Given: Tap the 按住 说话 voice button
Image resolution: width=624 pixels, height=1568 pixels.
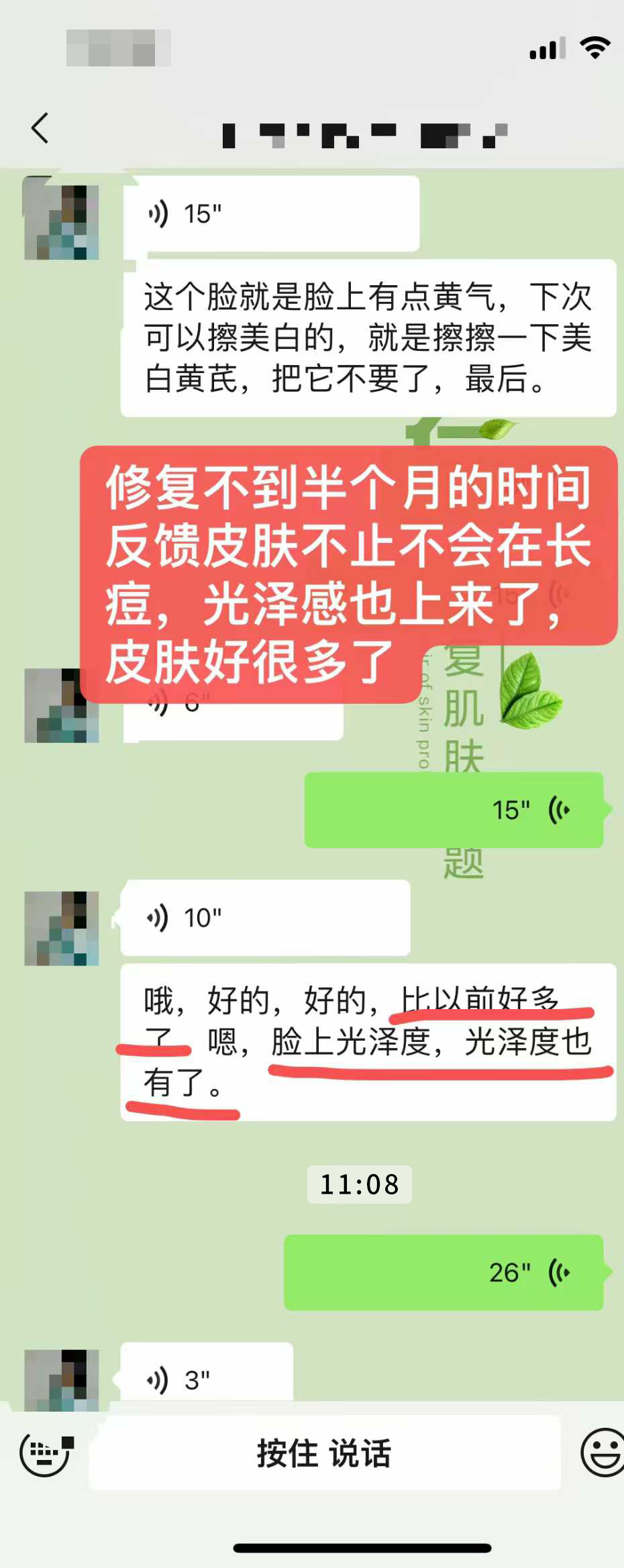Looking at the screenshot, I should coord(324,1454).
